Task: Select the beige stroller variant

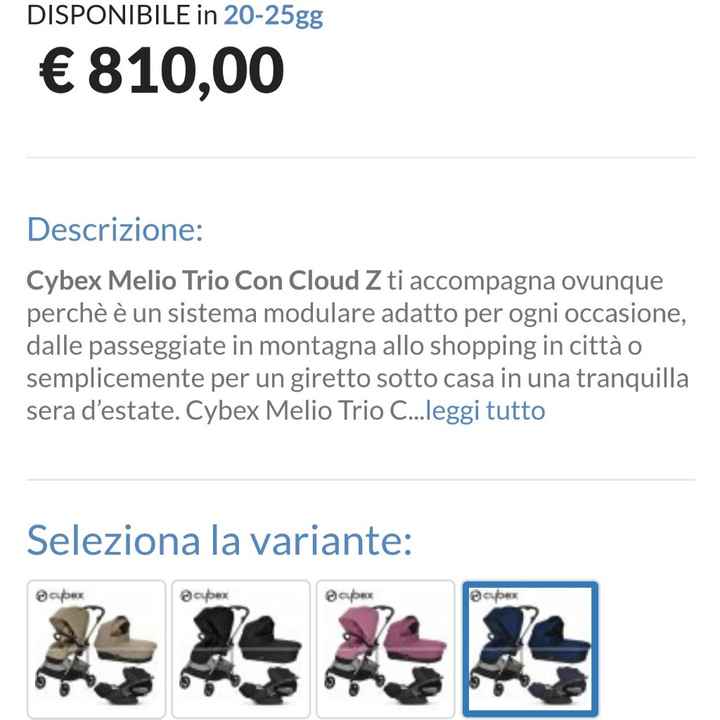Action: pyautogui.click(x=96, y=649)
